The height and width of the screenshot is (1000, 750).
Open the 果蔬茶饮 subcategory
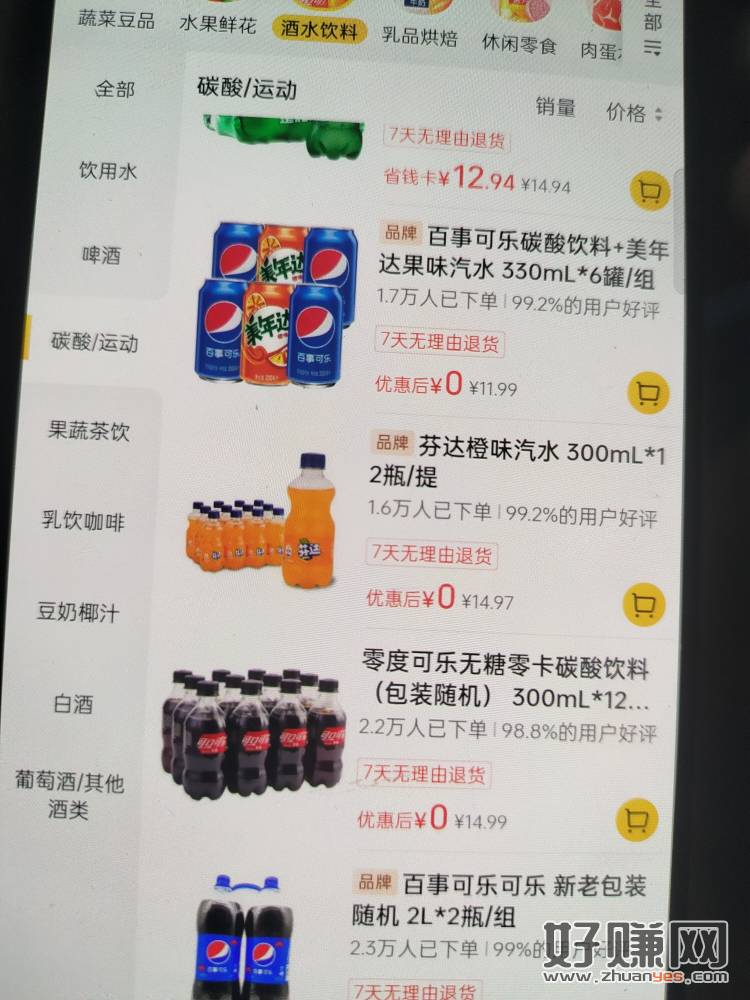(x=89, y=432)
